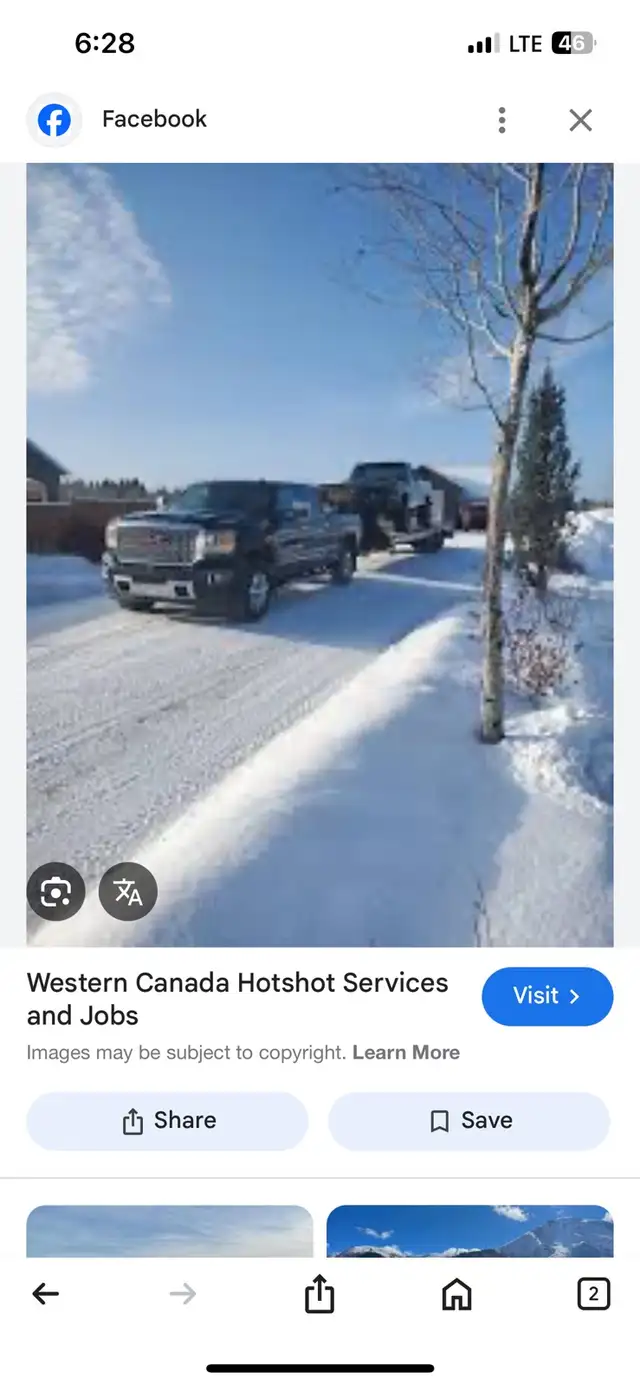This screenshot has width=640, height=1386.
Task: Translate text in the image
Action: [128, 891]
